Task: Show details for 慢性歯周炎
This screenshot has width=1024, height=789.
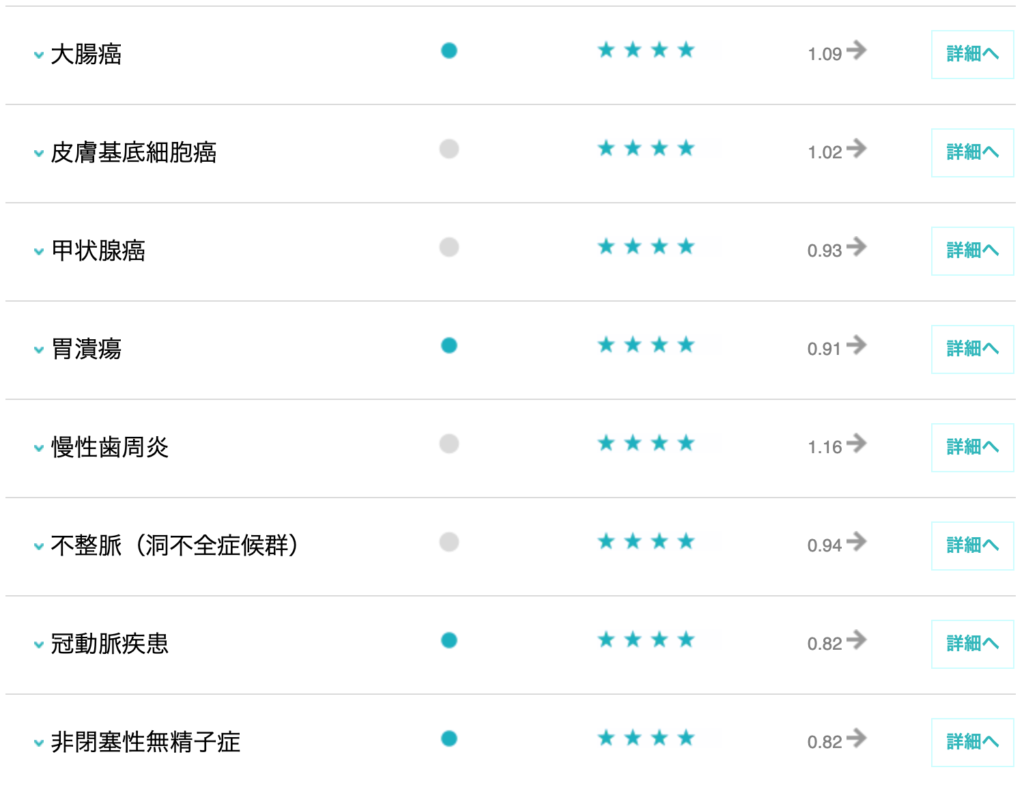Action: pos(972,447)
